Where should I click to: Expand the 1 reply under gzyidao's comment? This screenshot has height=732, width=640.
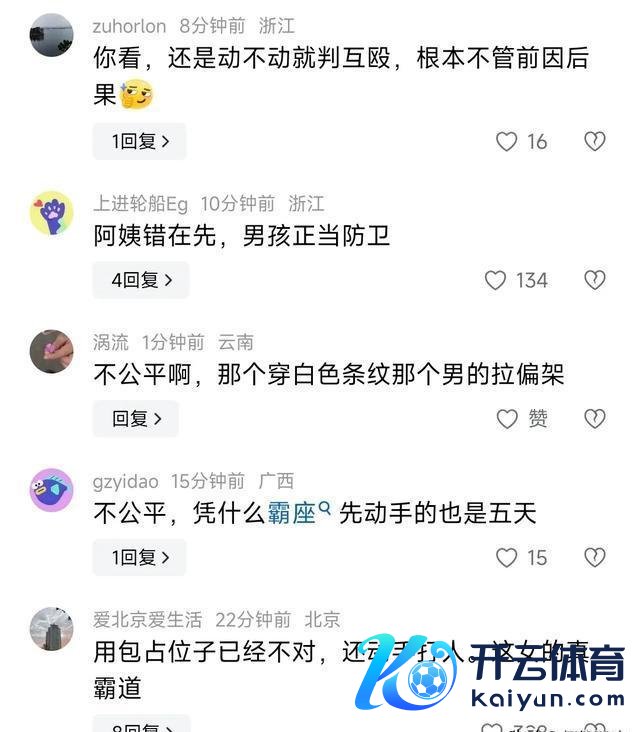139,558
